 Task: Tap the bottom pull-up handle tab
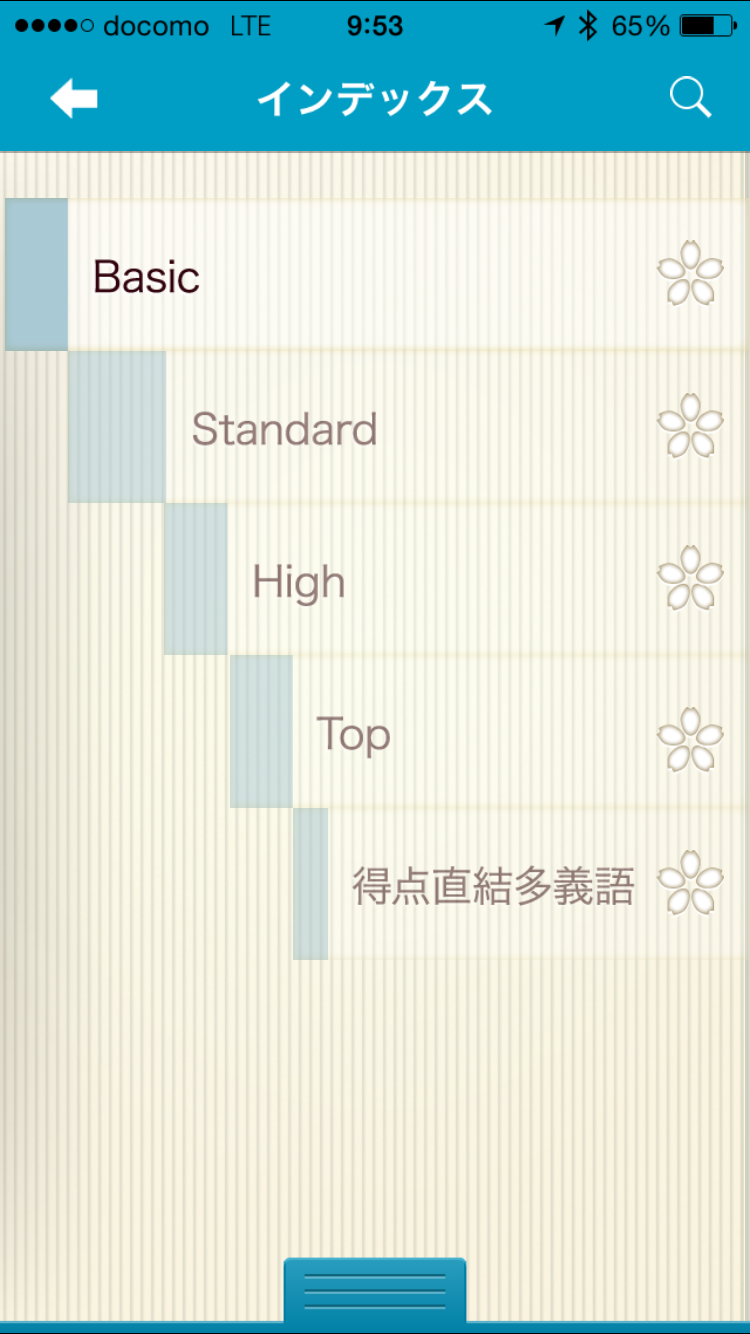click(375, 1291)
